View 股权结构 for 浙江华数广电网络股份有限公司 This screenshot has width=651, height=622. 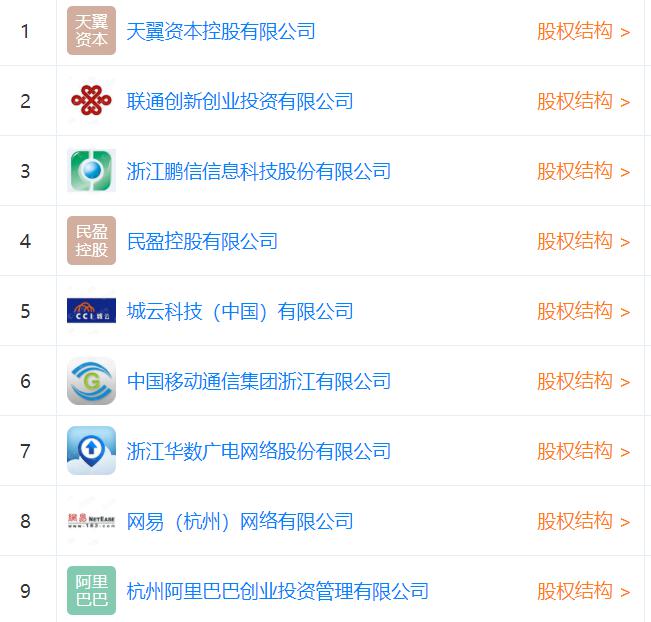point(583,451)
